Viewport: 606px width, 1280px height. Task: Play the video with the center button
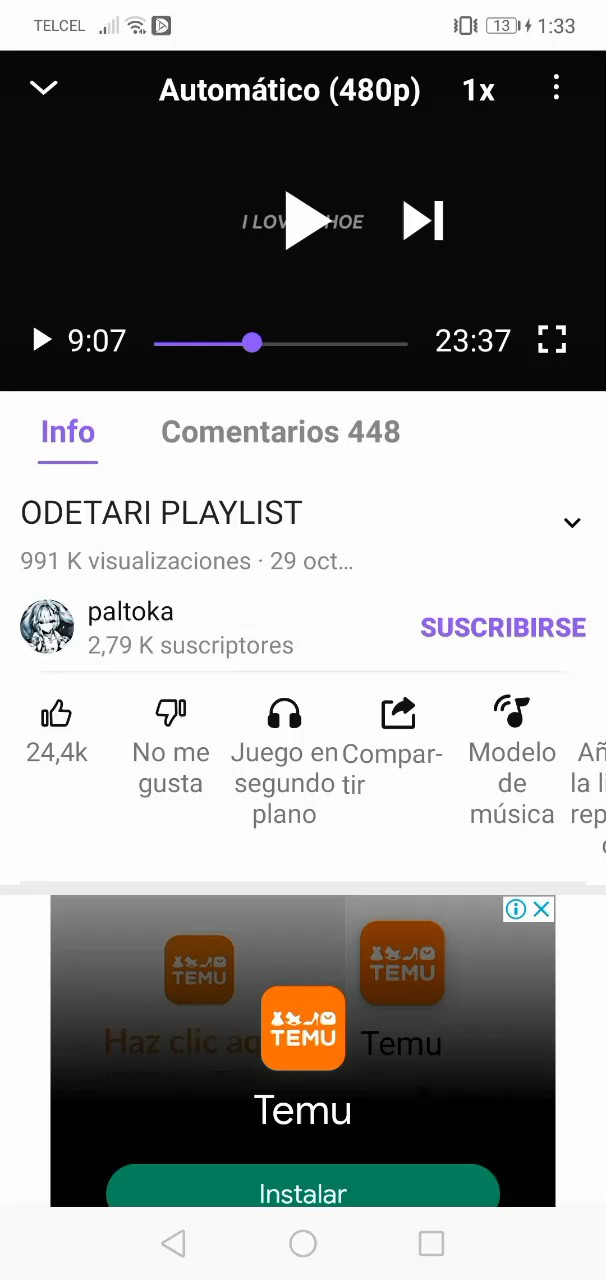(x=305, y=221)
